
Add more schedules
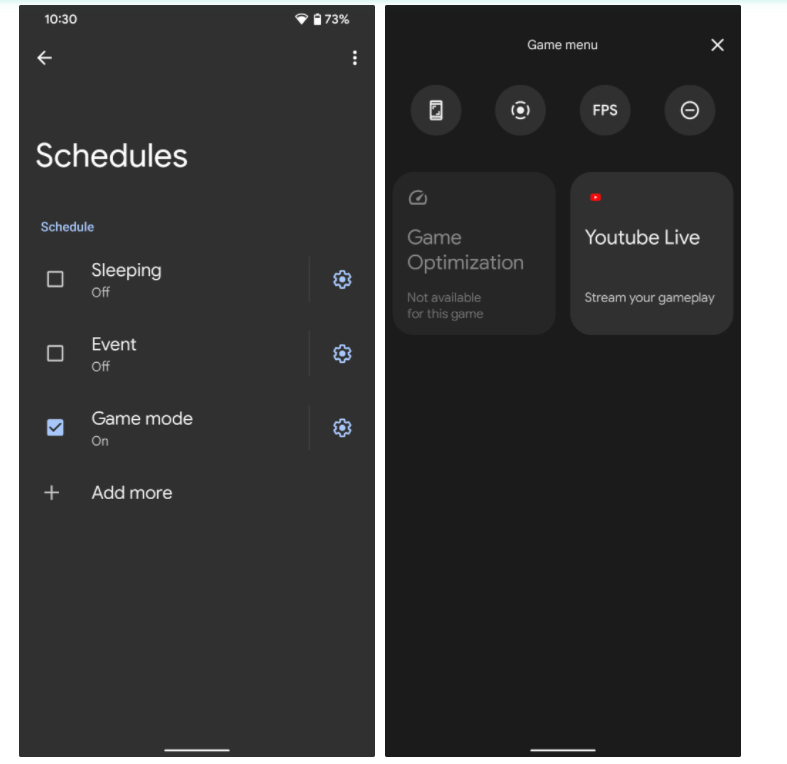click(x=130, y=492)
